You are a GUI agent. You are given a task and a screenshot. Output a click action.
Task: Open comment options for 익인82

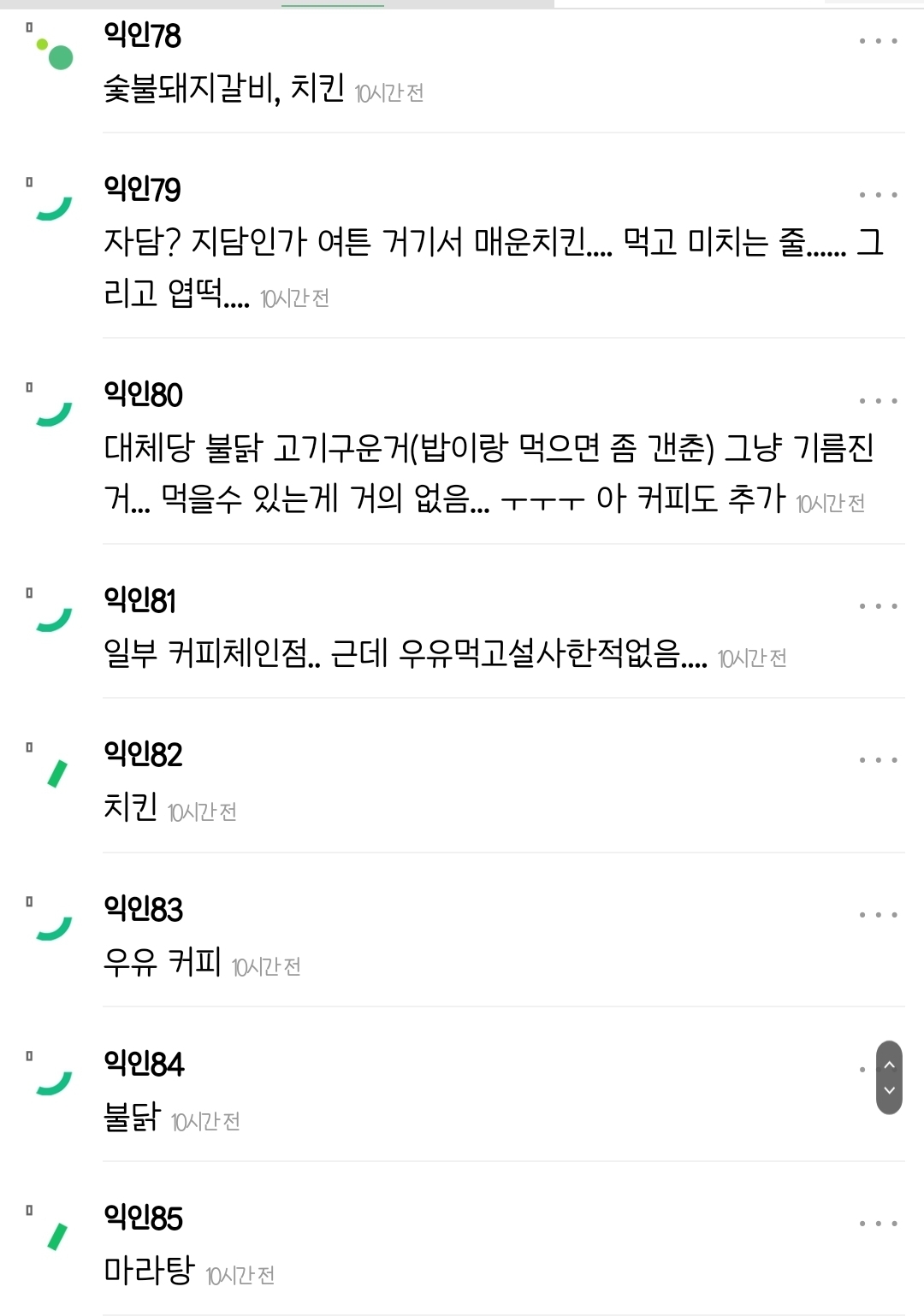[879, 760]
